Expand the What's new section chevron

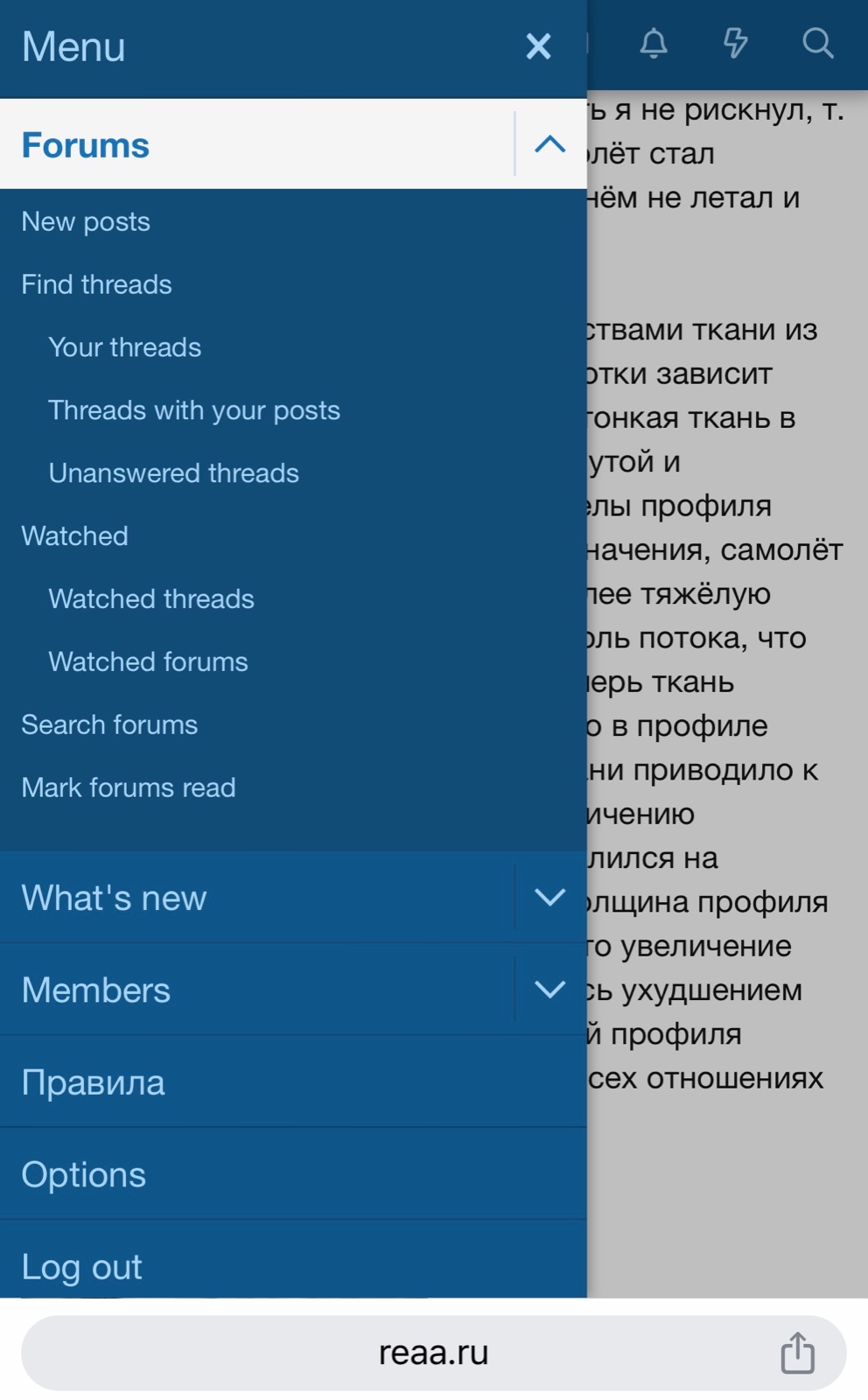point(549,898)
